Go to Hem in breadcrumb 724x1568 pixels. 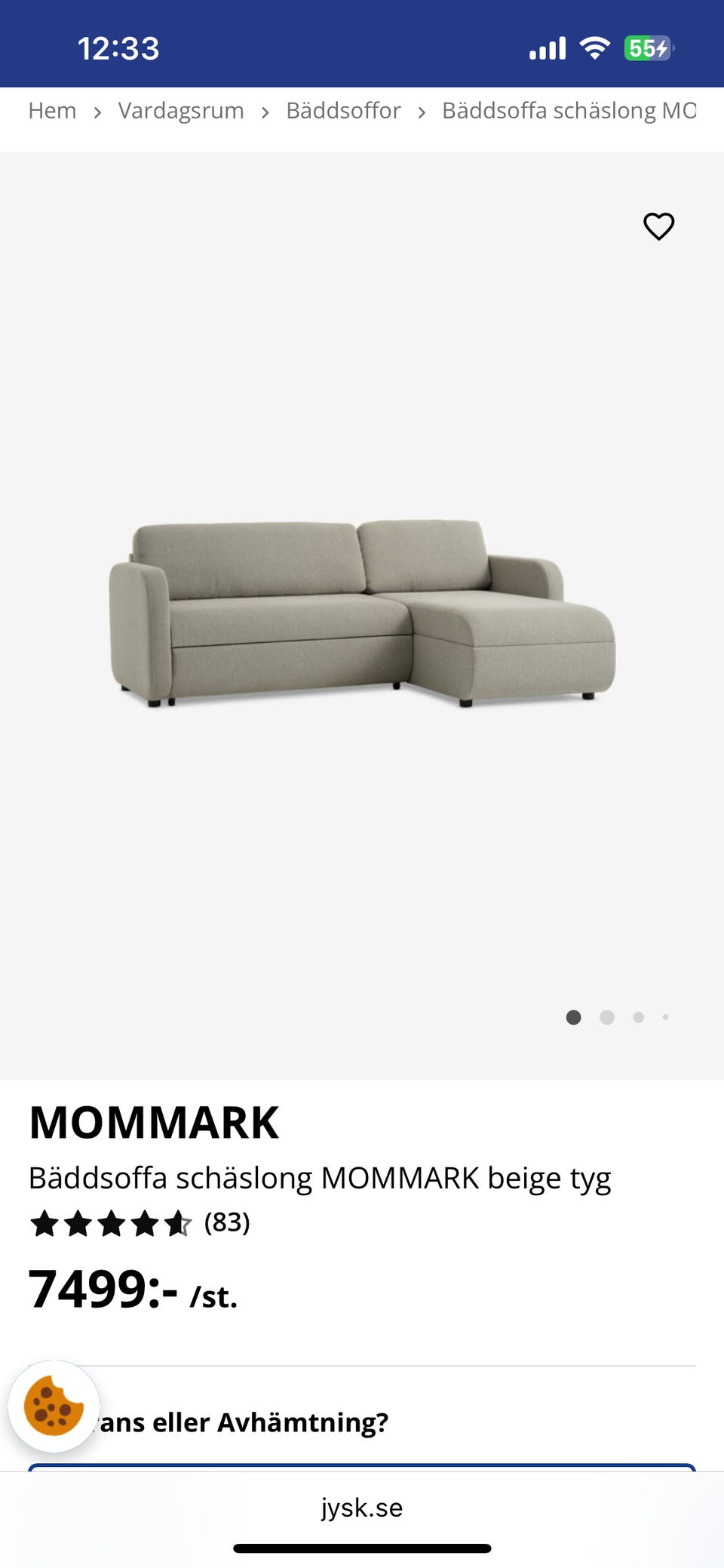(52, 111)
